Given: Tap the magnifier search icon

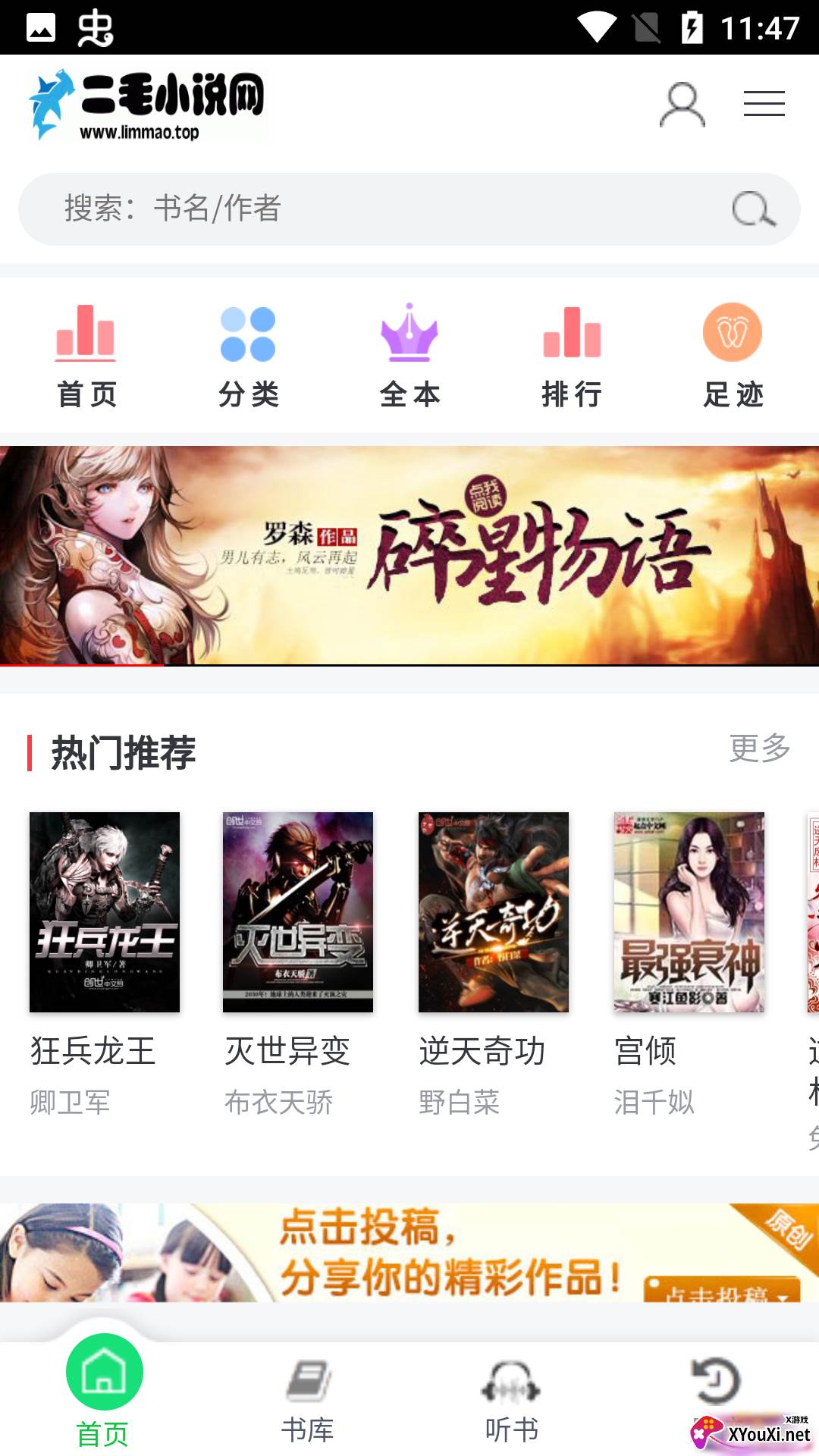Looking at the screenshot, I should click(753, 209).
